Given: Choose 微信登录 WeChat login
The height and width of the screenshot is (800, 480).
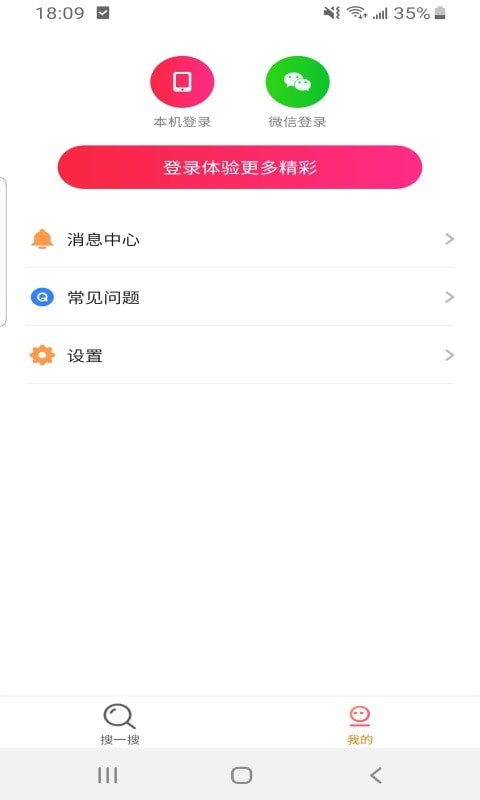Looking at the screenshot, I should tap(297, 82).
